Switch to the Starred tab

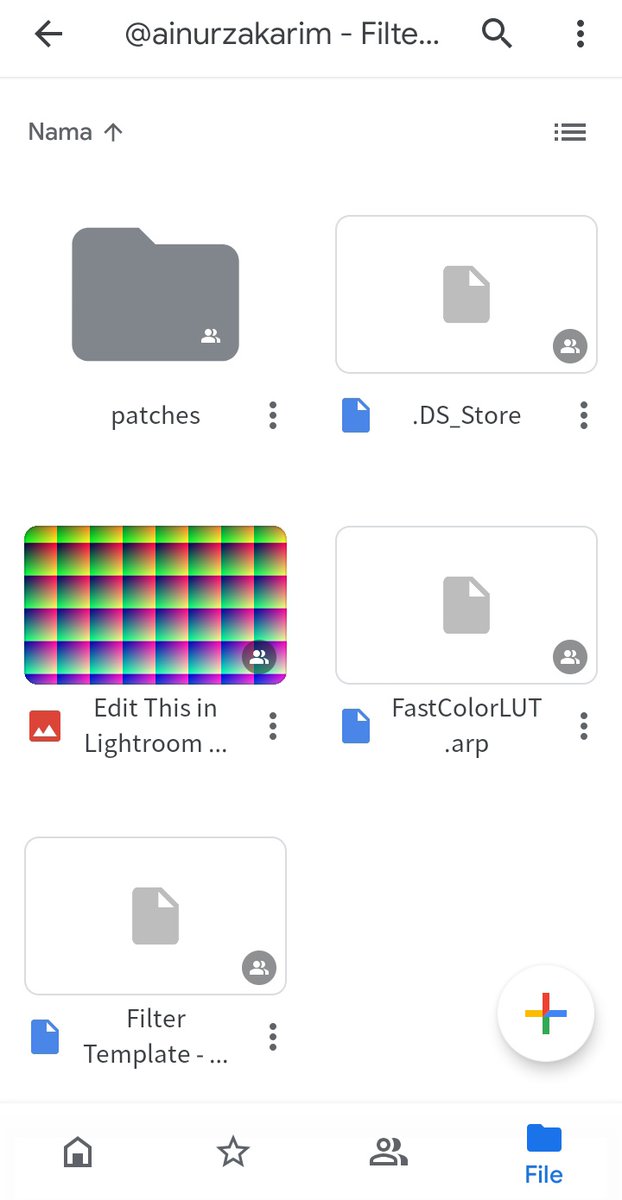click(x=233, y=1153)
